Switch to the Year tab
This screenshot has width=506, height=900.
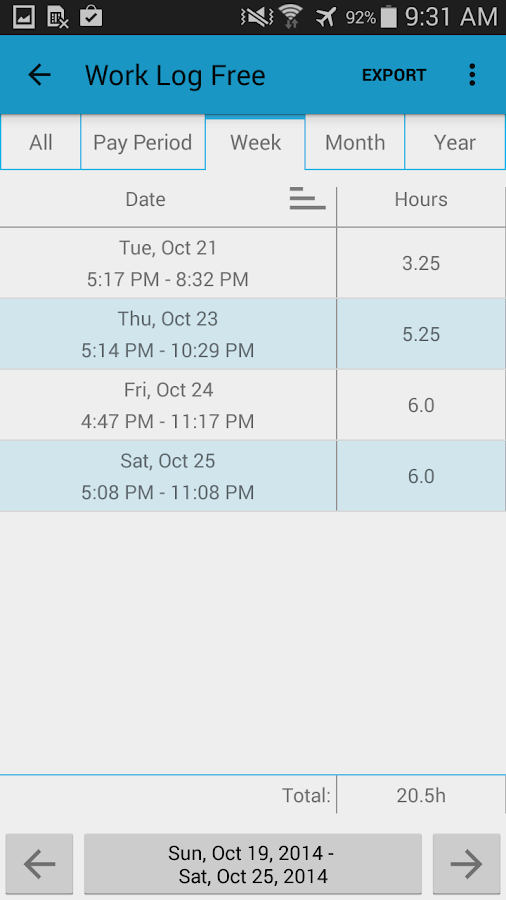[x=455, y=142]
